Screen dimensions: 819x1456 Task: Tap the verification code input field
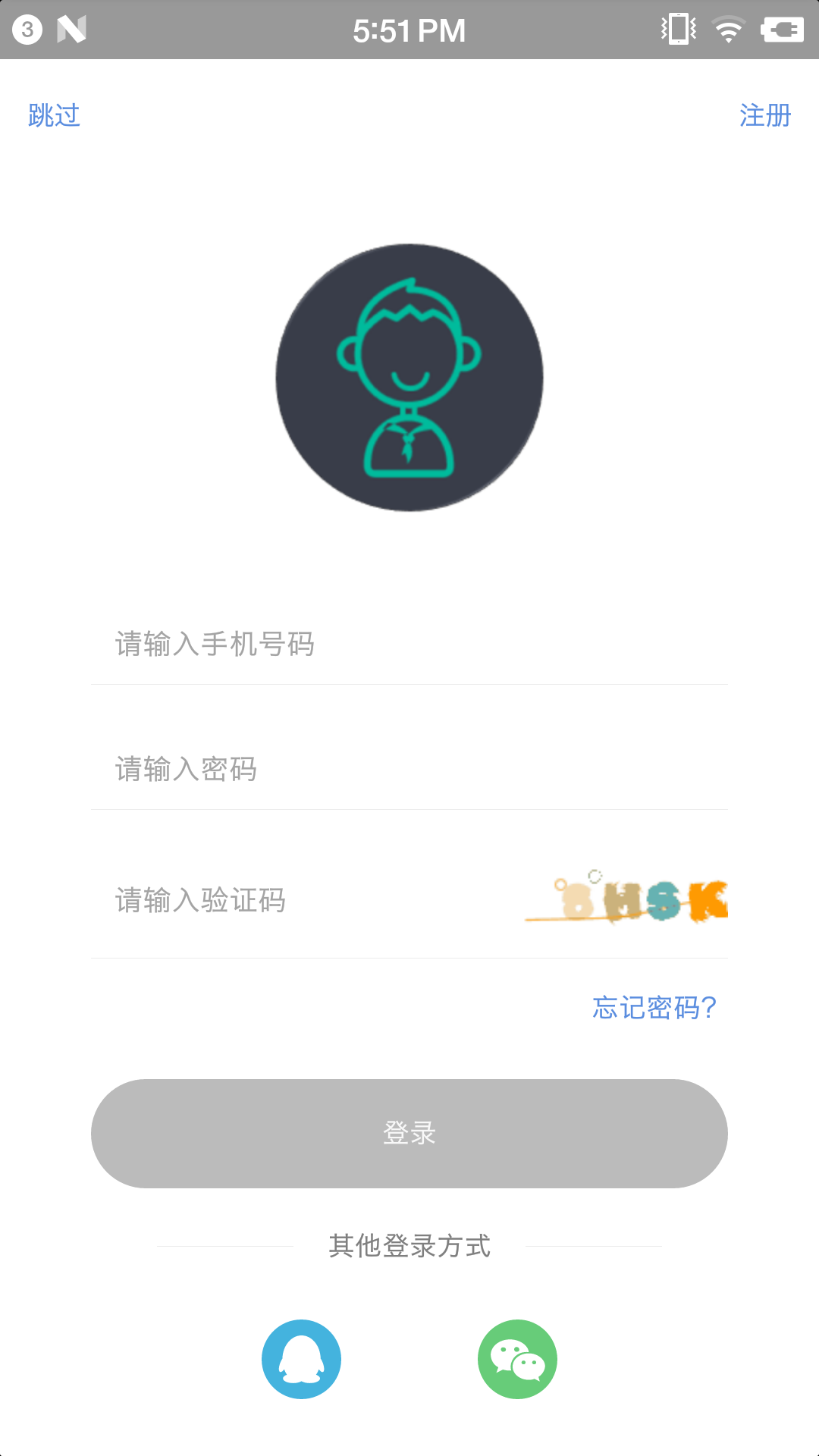[x=303, y=900]
